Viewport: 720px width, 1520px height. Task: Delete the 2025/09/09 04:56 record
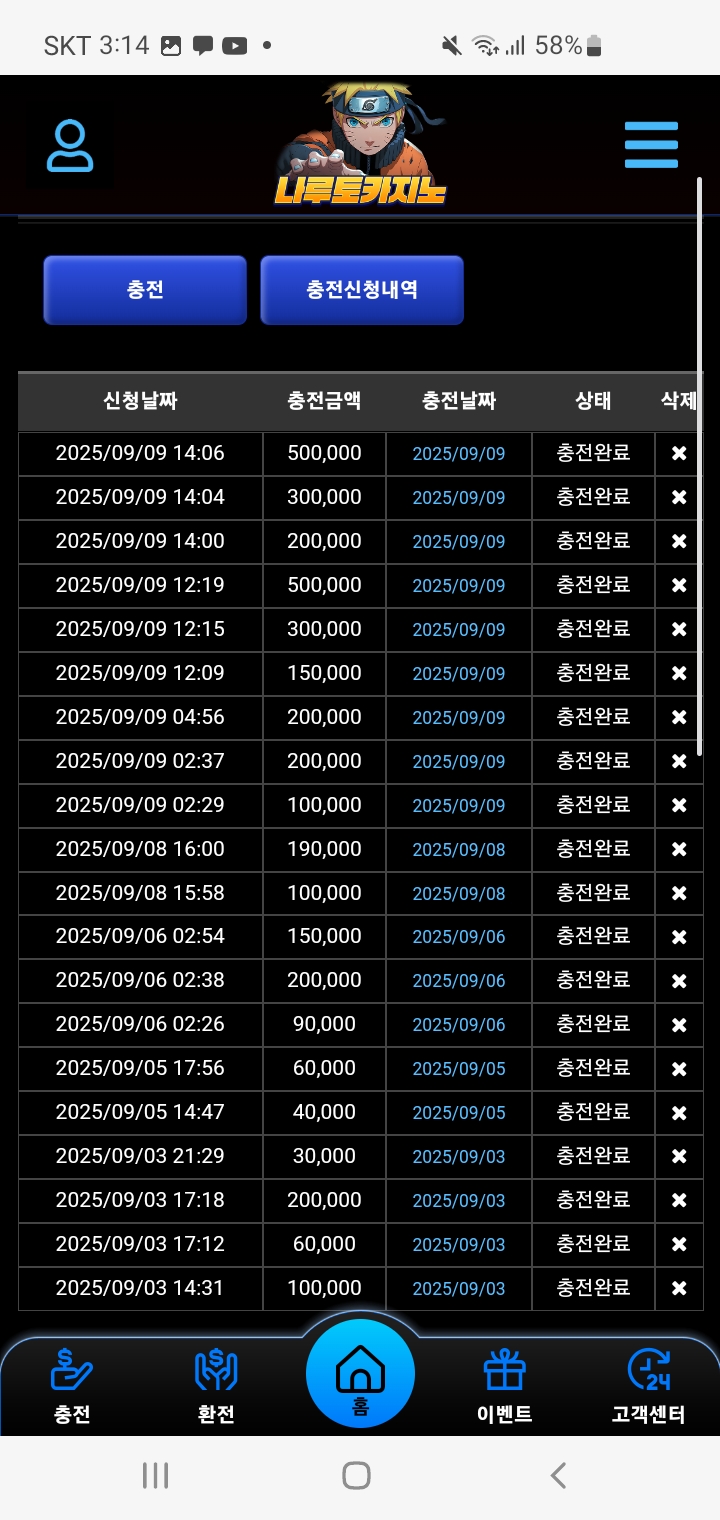679,717
